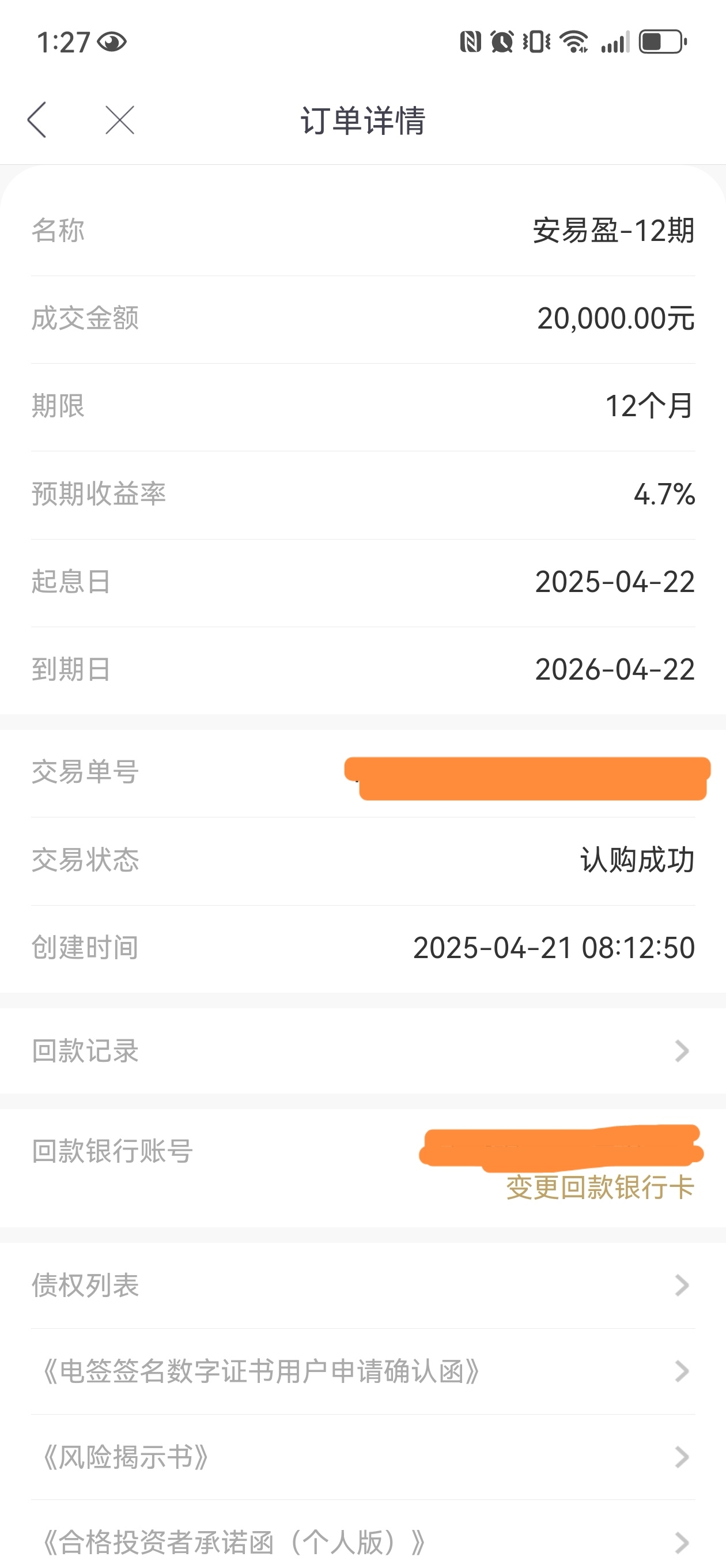Open the 《风险揭示书》 document
Viewport: 726px width, 1568px height.
[x=362, y=1457]
